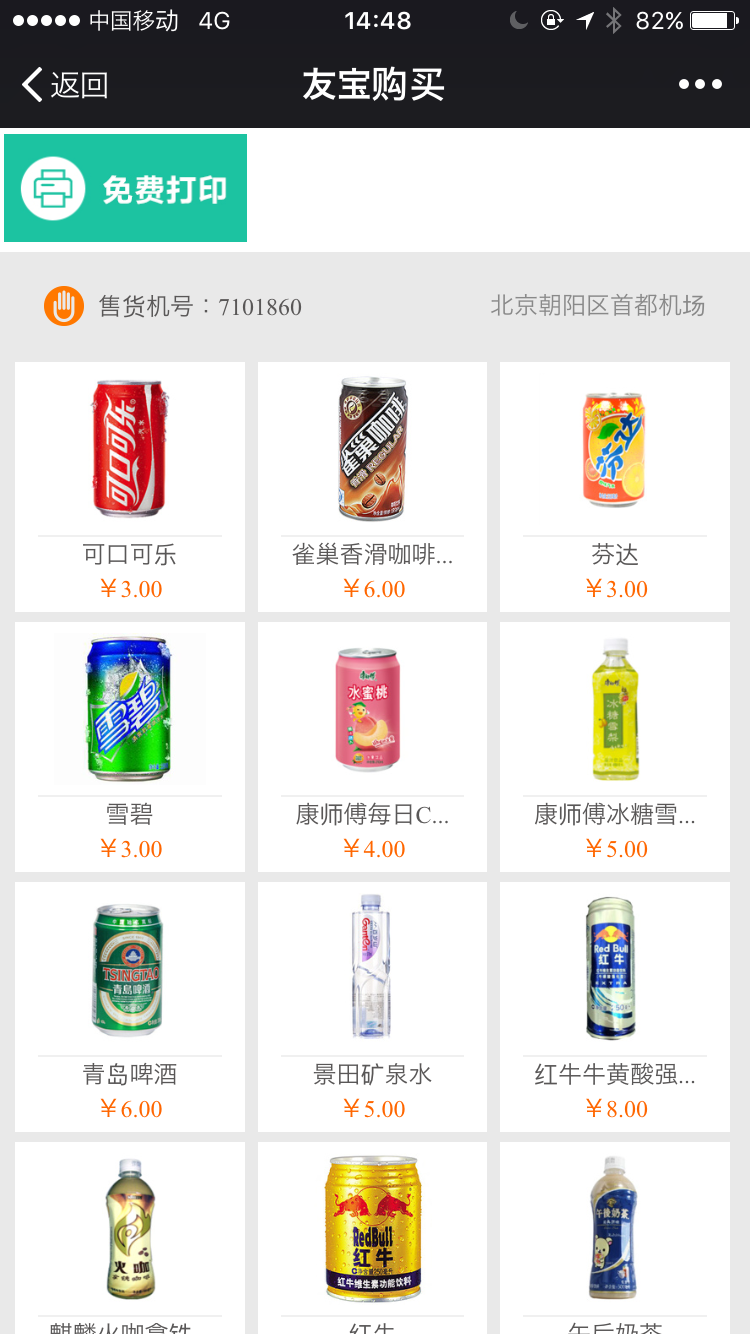Screen dimensions: 750x1334
Task: Select the gold 红牛 can card
Action: [372, 1240]
